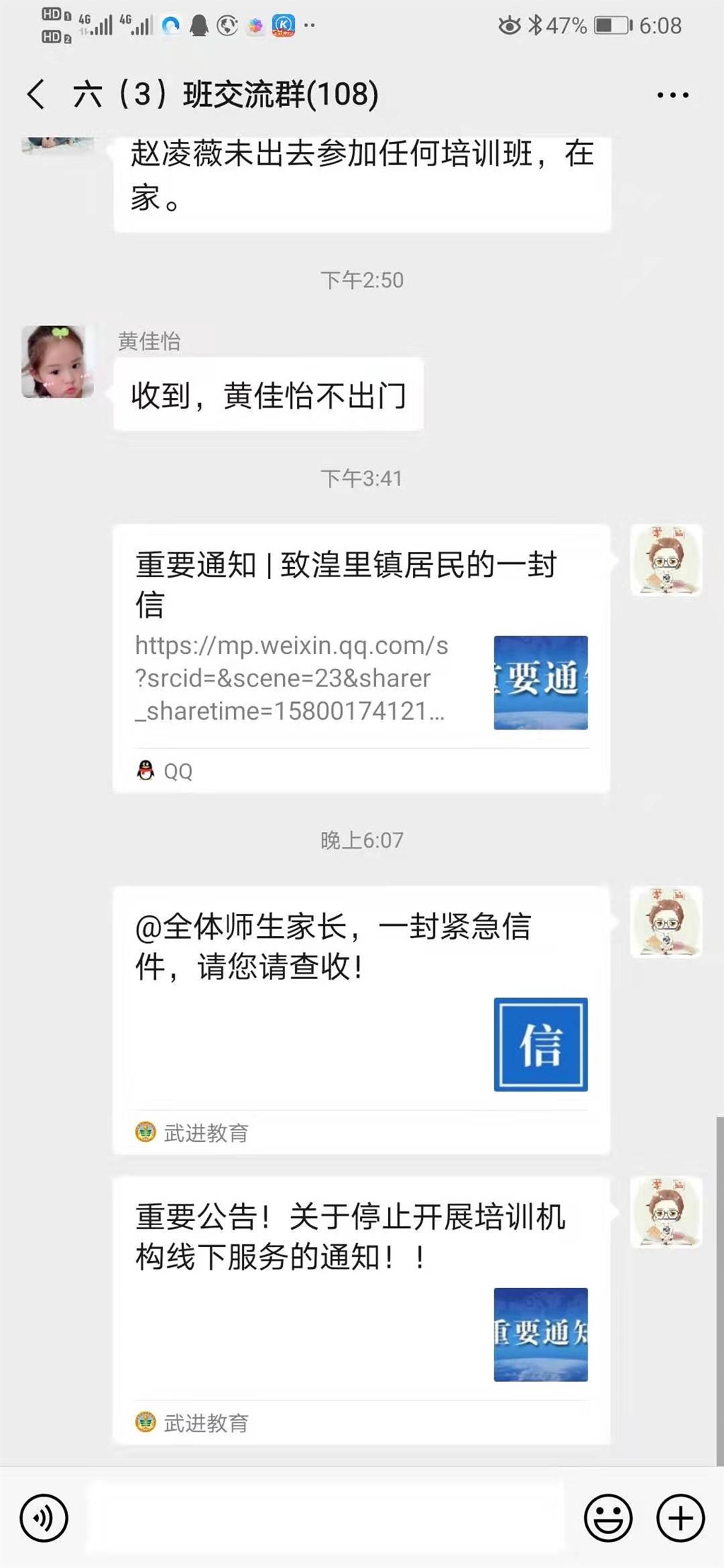Open the emoji picker
This screenshot has height=1568, width=724.
click(x=608, y=1518)
